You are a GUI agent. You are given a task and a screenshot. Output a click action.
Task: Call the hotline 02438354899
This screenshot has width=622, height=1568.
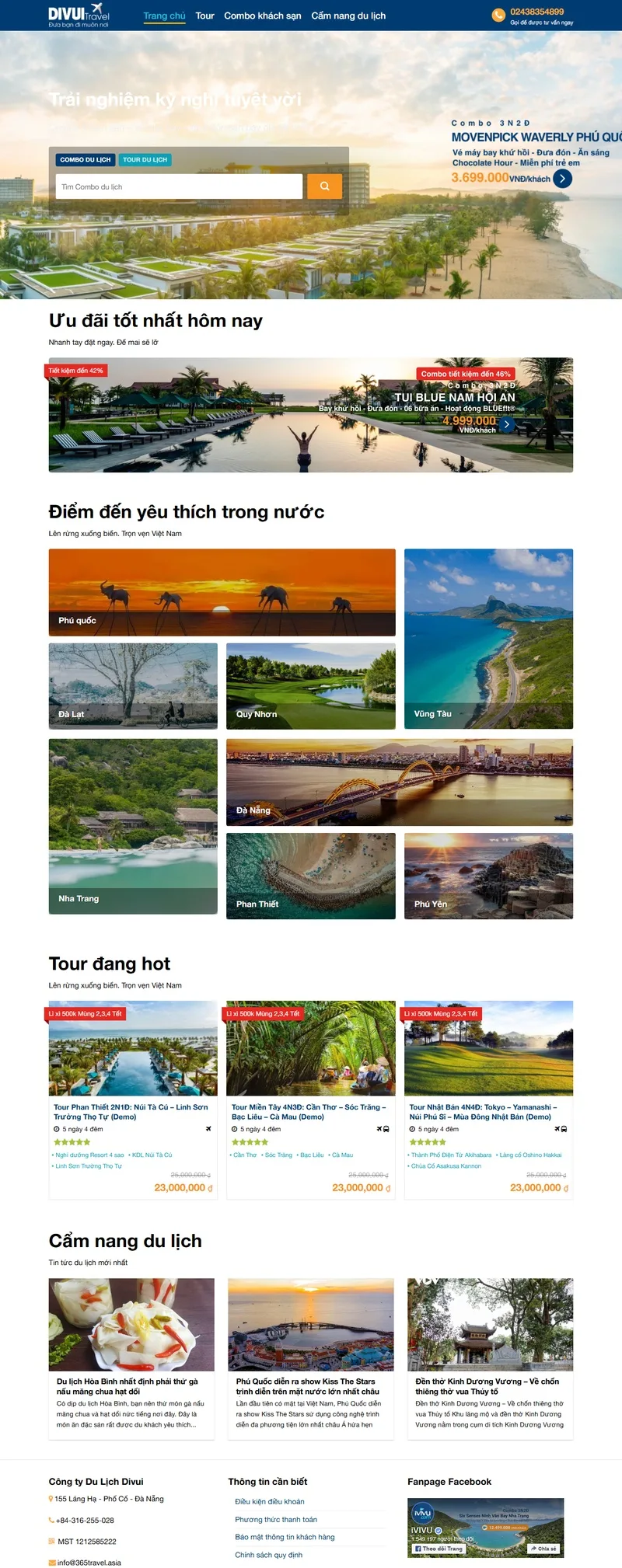(x=536, y=12)
